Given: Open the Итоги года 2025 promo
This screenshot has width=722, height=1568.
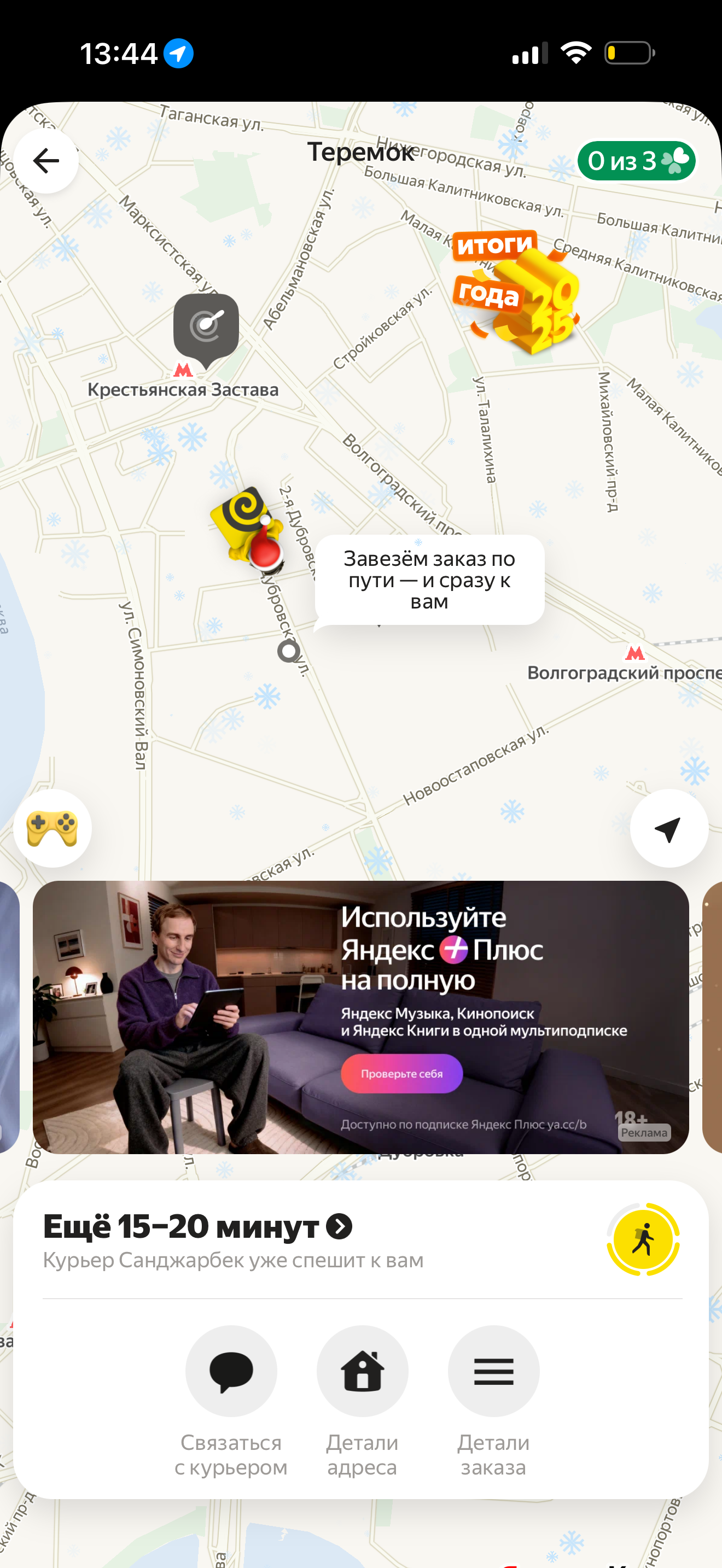Looking at the screenshot, I should [x=515, y=291].
